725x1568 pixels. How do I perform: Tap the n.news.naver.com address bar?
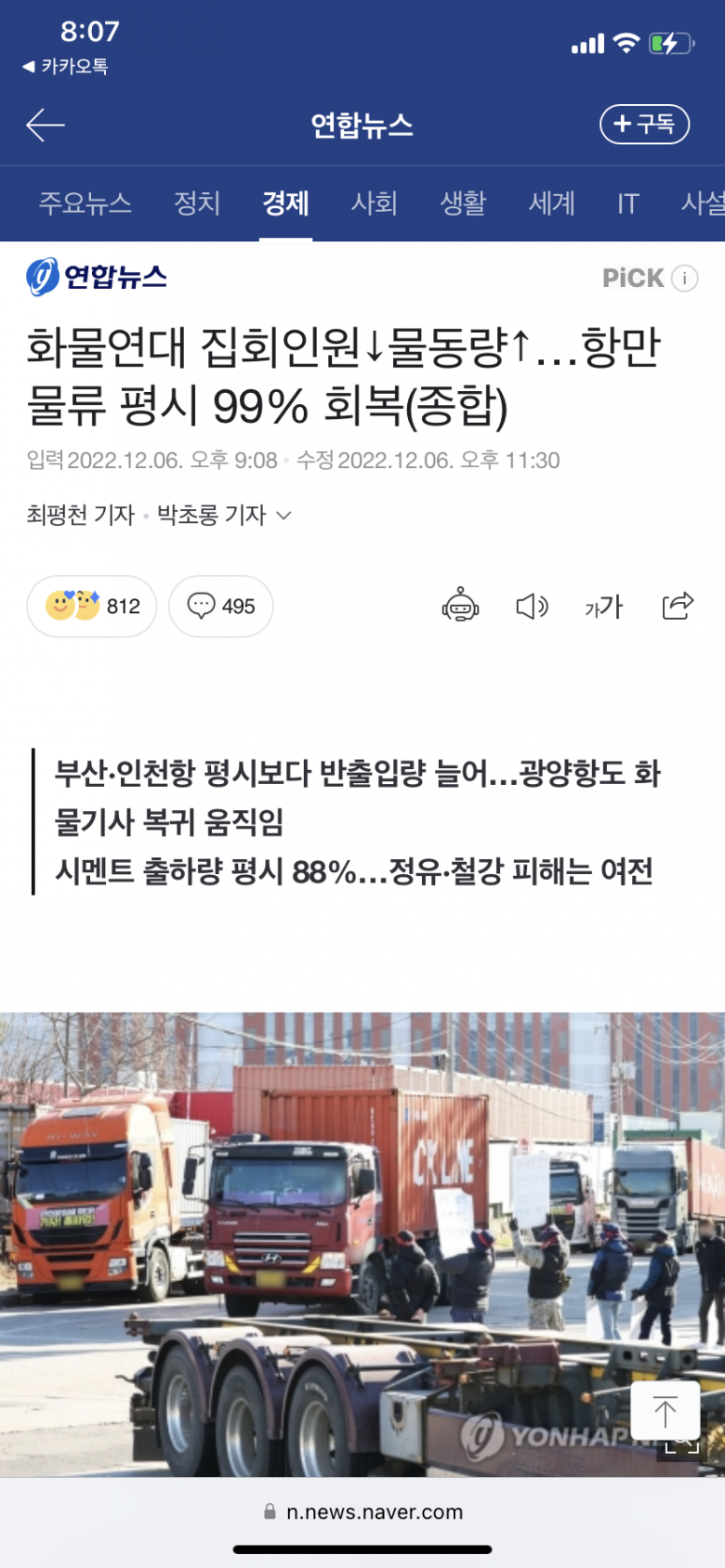pyautogui.click(x=362, y=1511)
